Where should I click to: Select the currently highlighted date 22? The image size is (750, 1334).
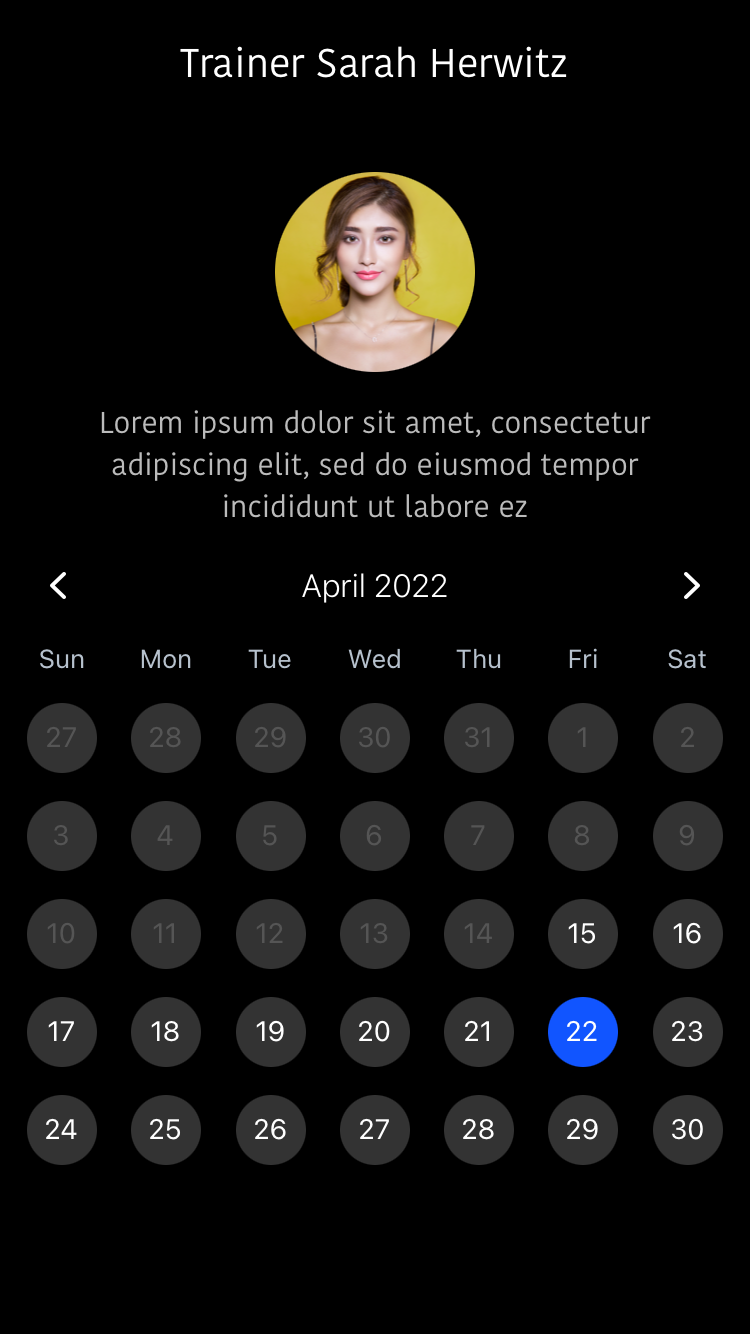pyautogui.click(x=583, y=1031)
